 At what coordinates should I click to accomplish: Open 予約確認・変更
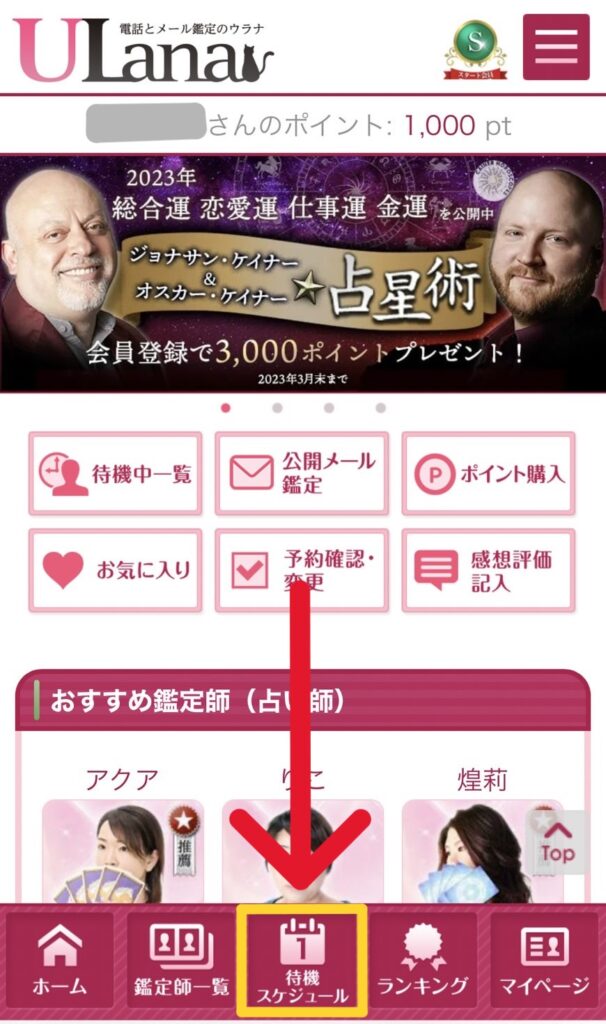coord(302,570)
